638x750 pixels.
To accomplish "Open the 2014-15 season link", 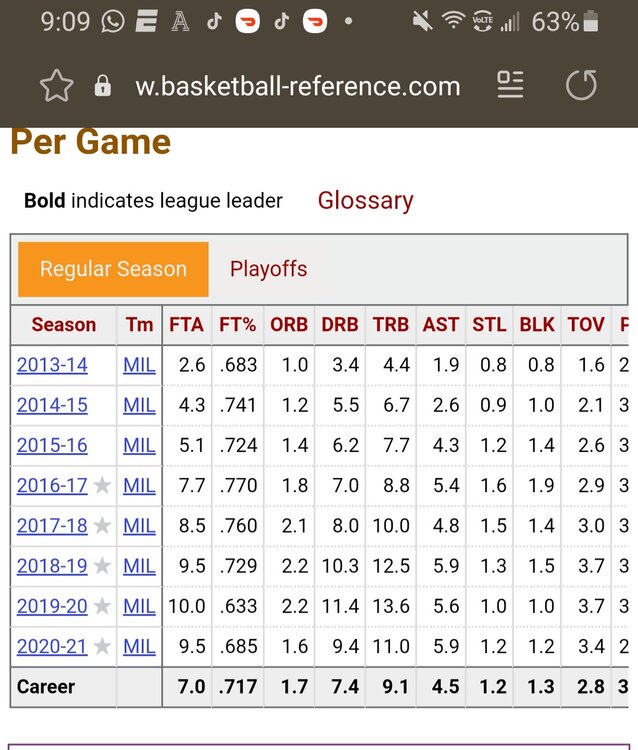I will [52, 405].
